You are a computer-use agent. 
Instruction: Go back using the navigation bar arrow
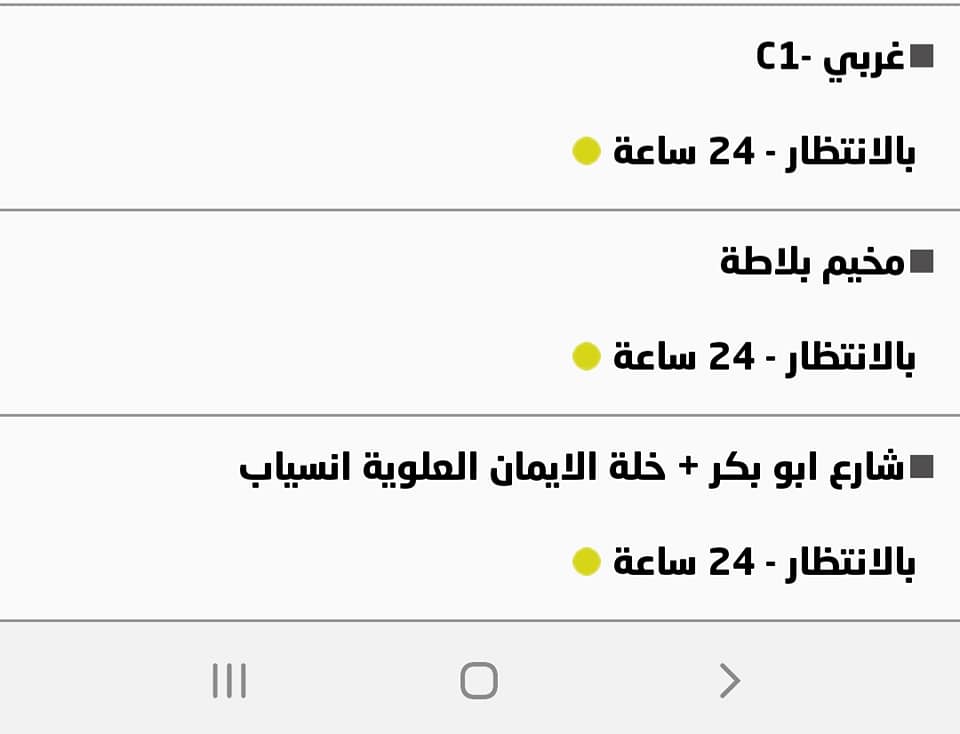[729, 681]
